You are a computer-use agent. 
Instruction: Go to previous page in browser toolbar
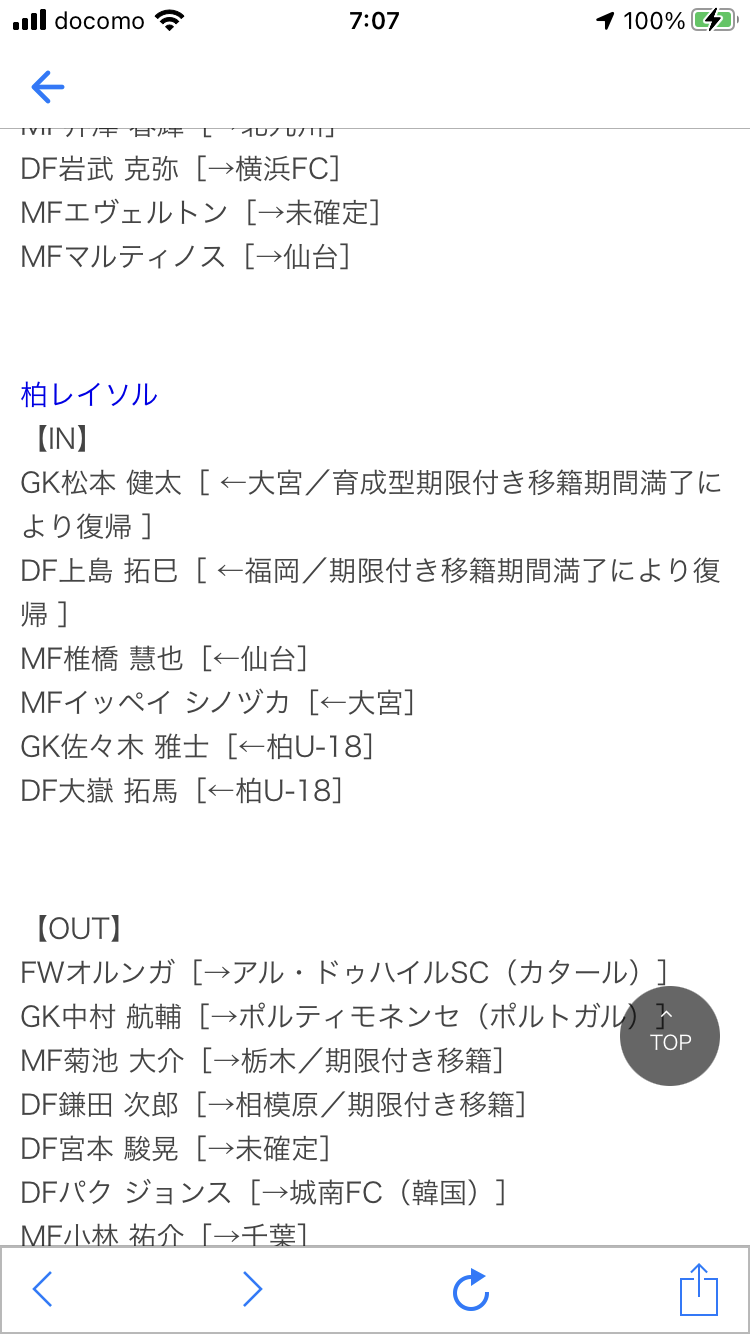click(x=42, y=1290)
